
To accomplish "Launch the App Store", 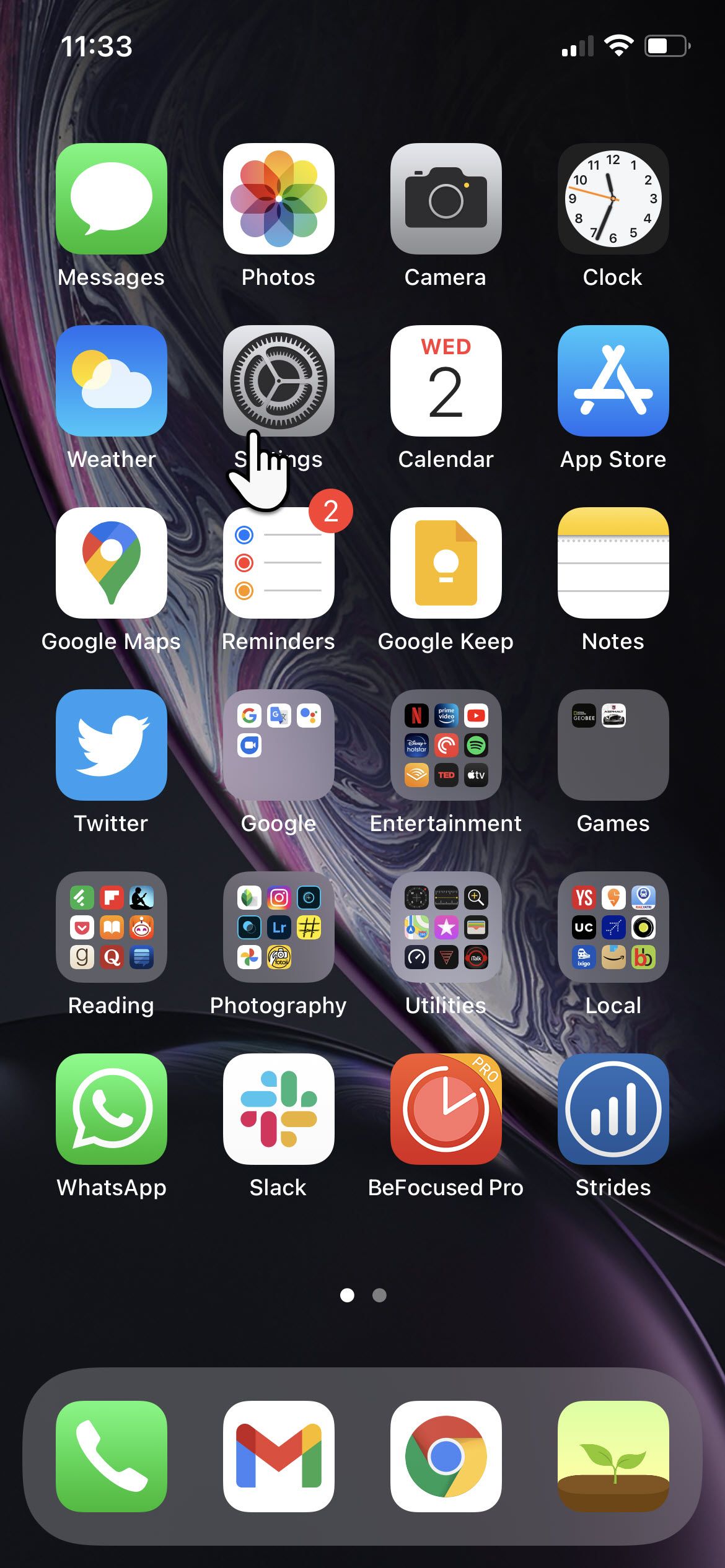I will pos(613,381).
